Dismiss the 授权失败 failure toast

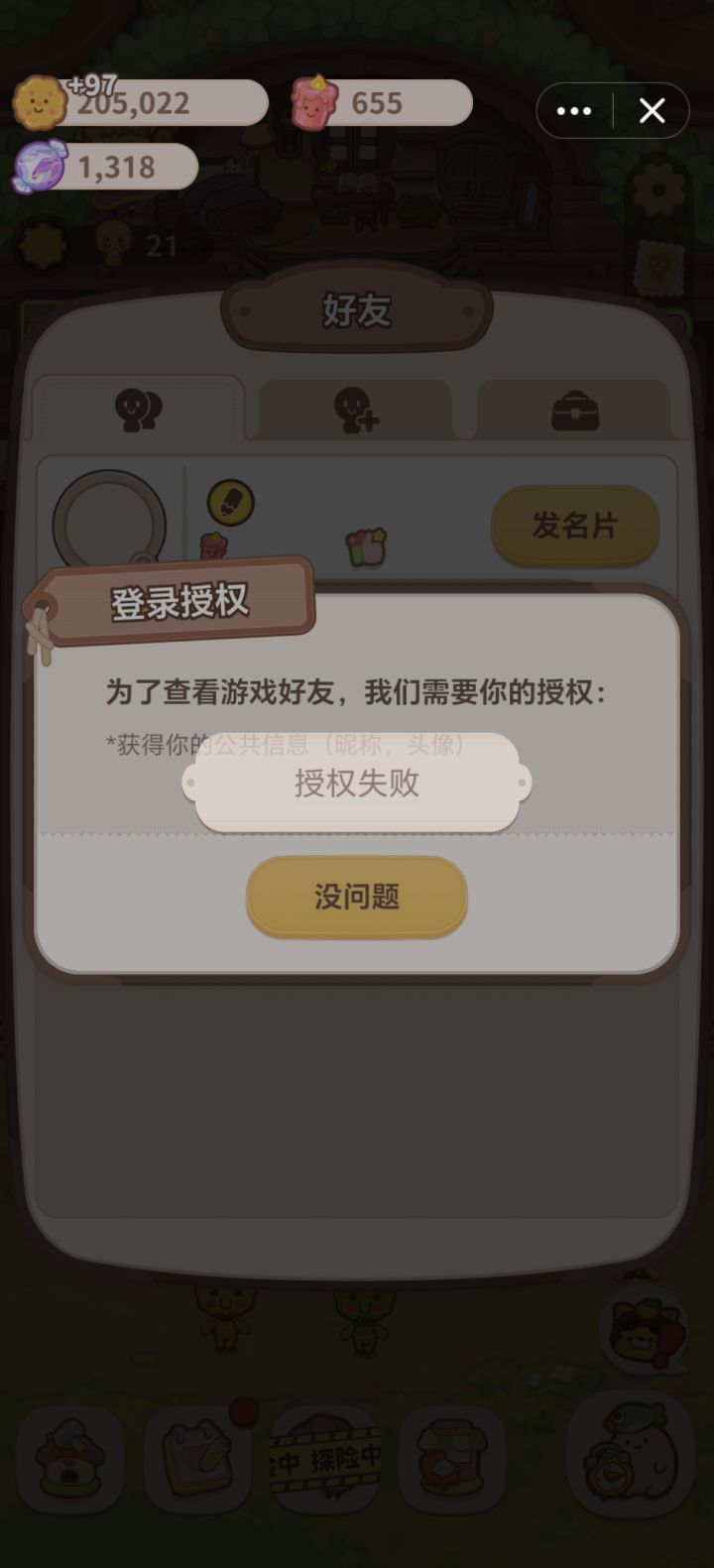[x=356, y=784]
